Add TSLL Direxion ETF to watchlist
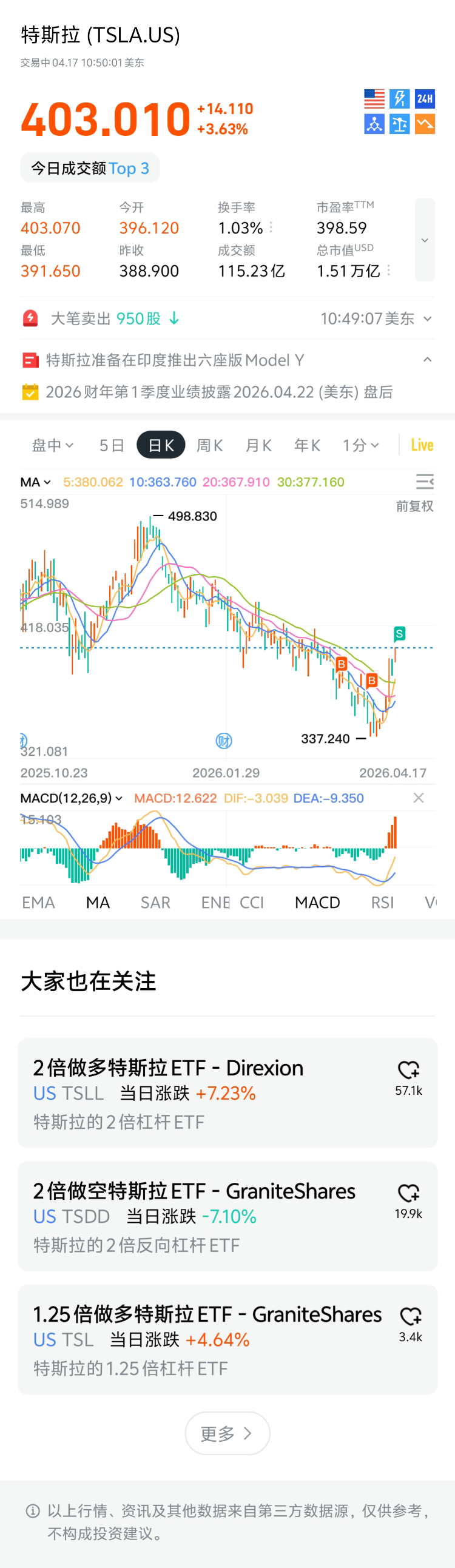455x1568 pixels. point(408,1070)
